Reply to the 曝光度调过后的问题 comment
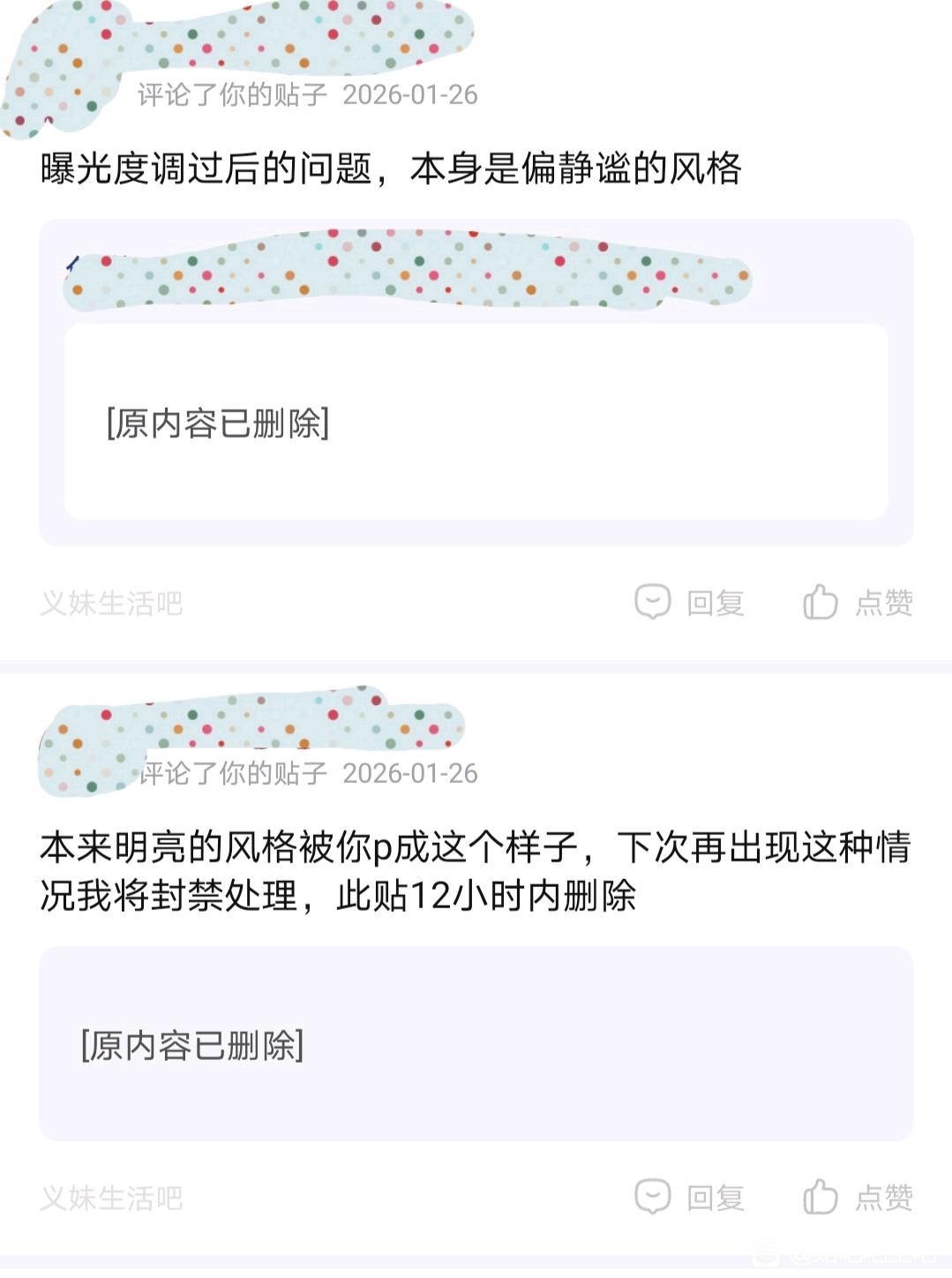This screenshot has height=1278, width=952. tap(690, 603)
